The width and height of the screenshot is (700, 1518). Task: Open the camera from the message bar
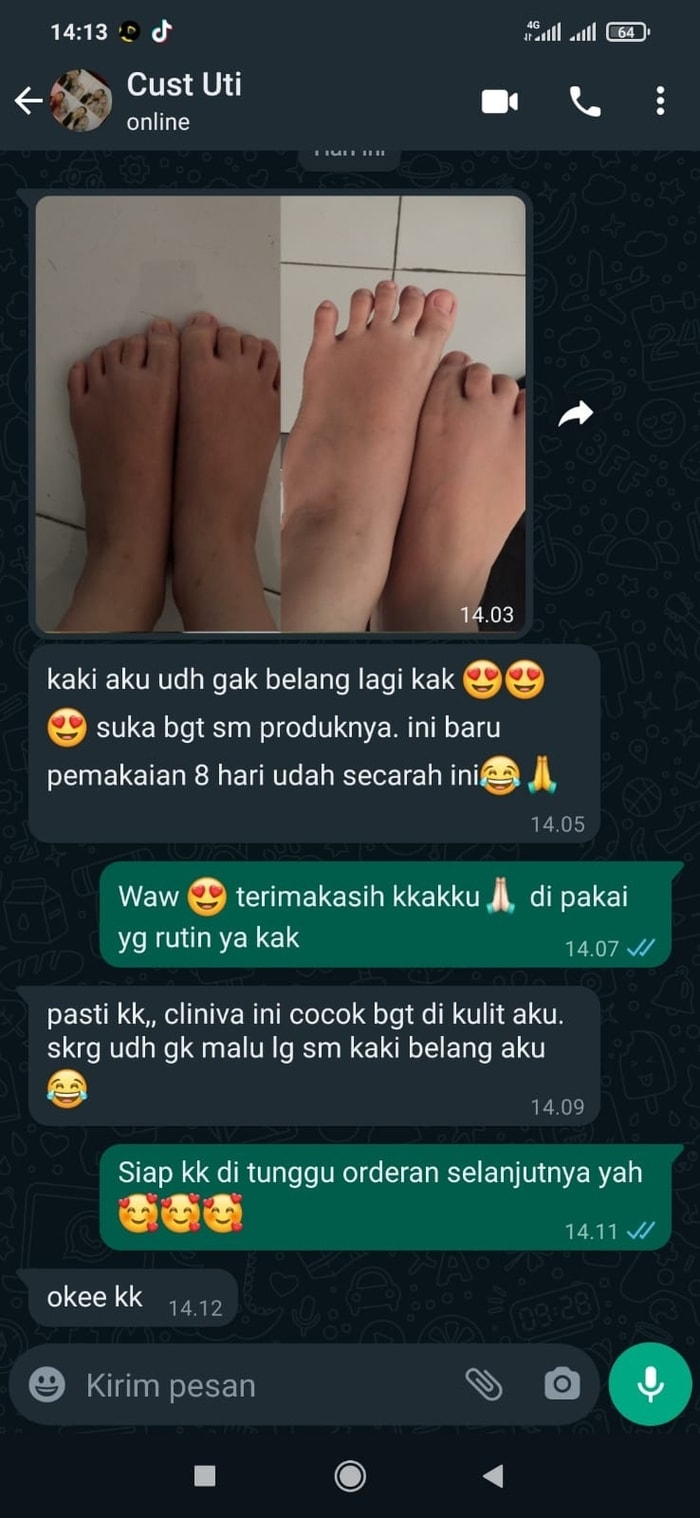562,1384
